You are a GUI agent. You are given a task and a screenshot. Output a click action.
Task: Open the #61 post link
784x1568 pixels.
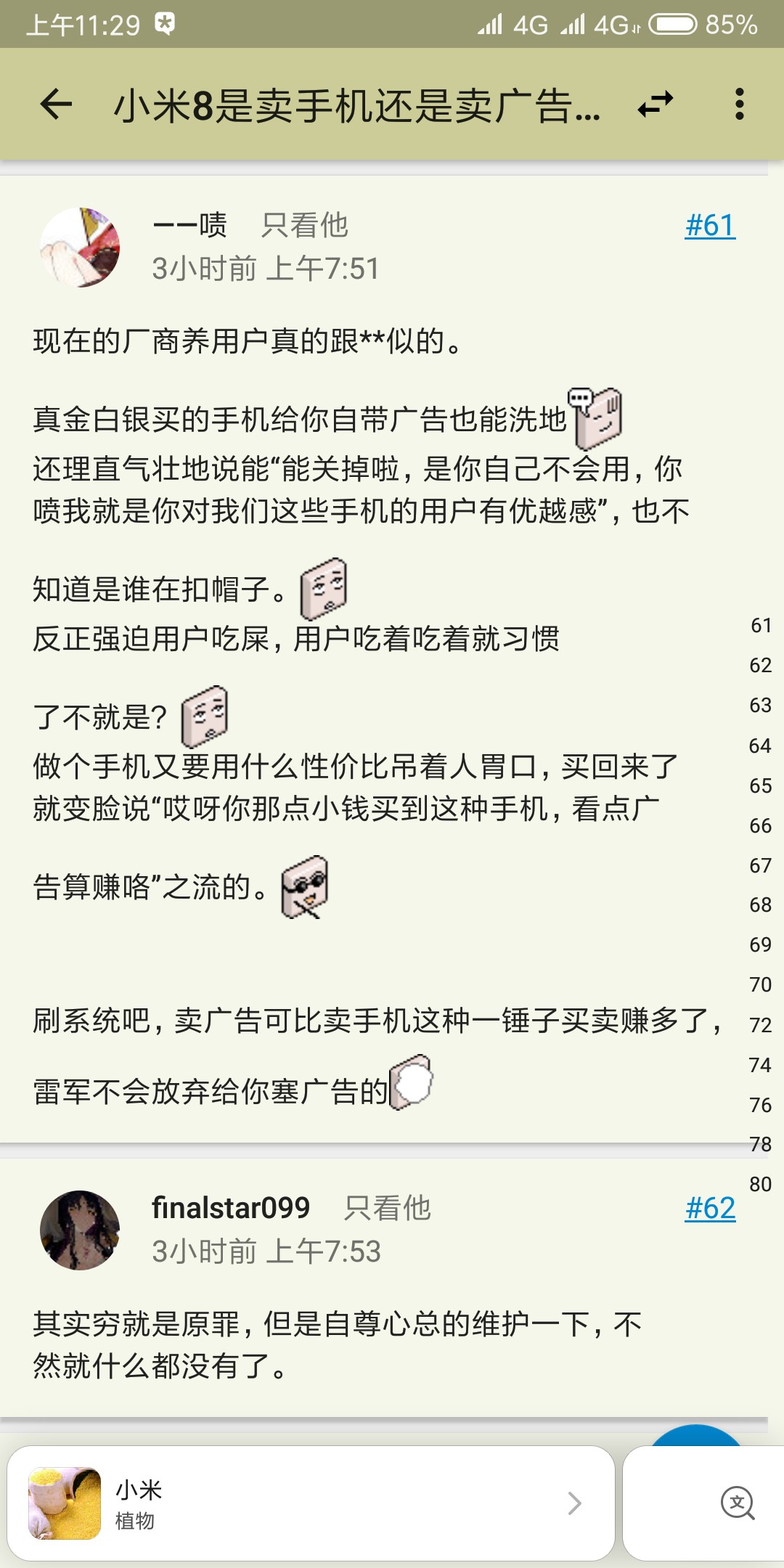coord(709,226)
